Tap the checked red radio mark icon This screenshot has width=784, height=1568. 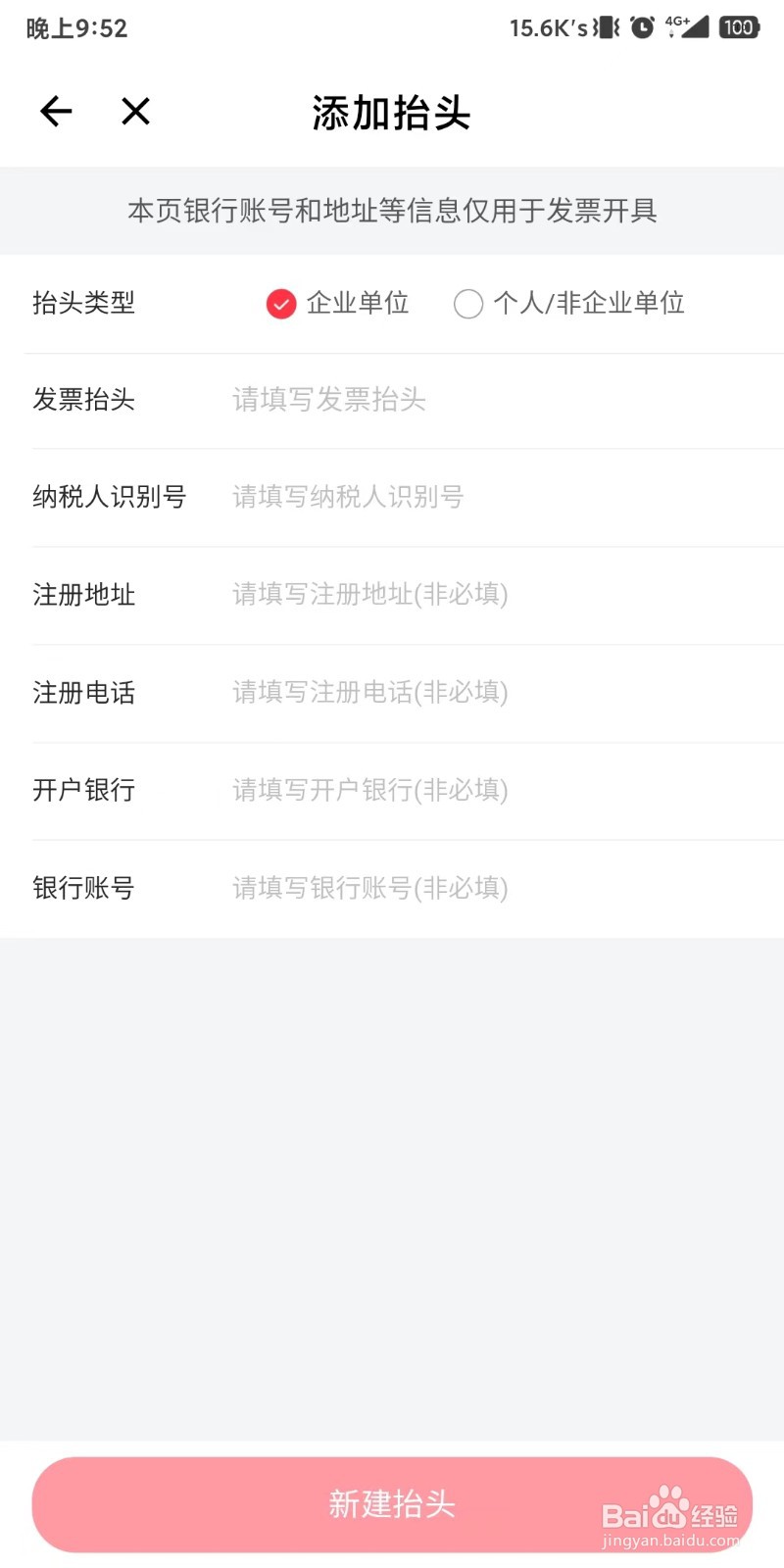[x=280, y=304]
